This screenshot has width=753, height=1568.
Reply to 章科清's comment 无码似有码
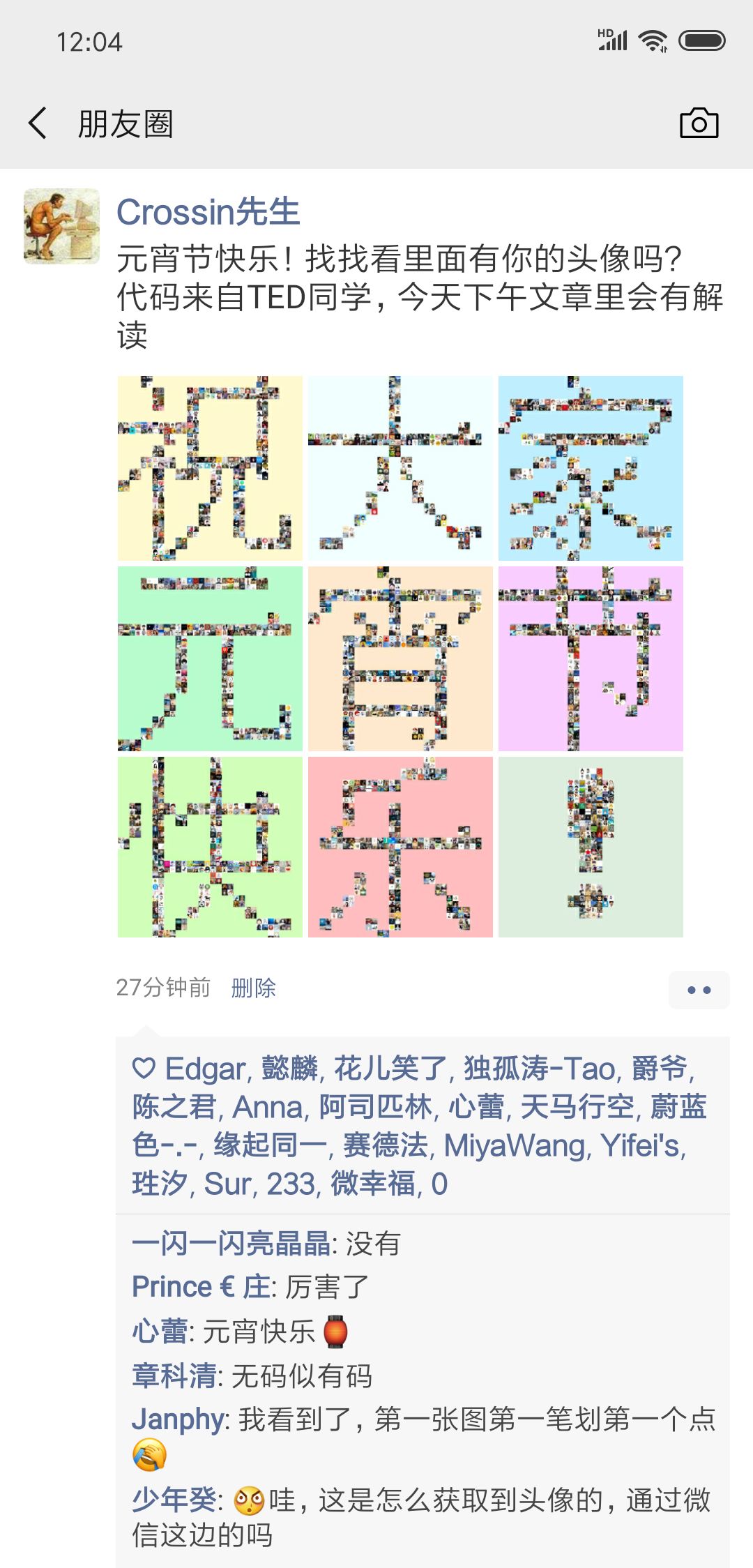click(x=301, y=1376)
